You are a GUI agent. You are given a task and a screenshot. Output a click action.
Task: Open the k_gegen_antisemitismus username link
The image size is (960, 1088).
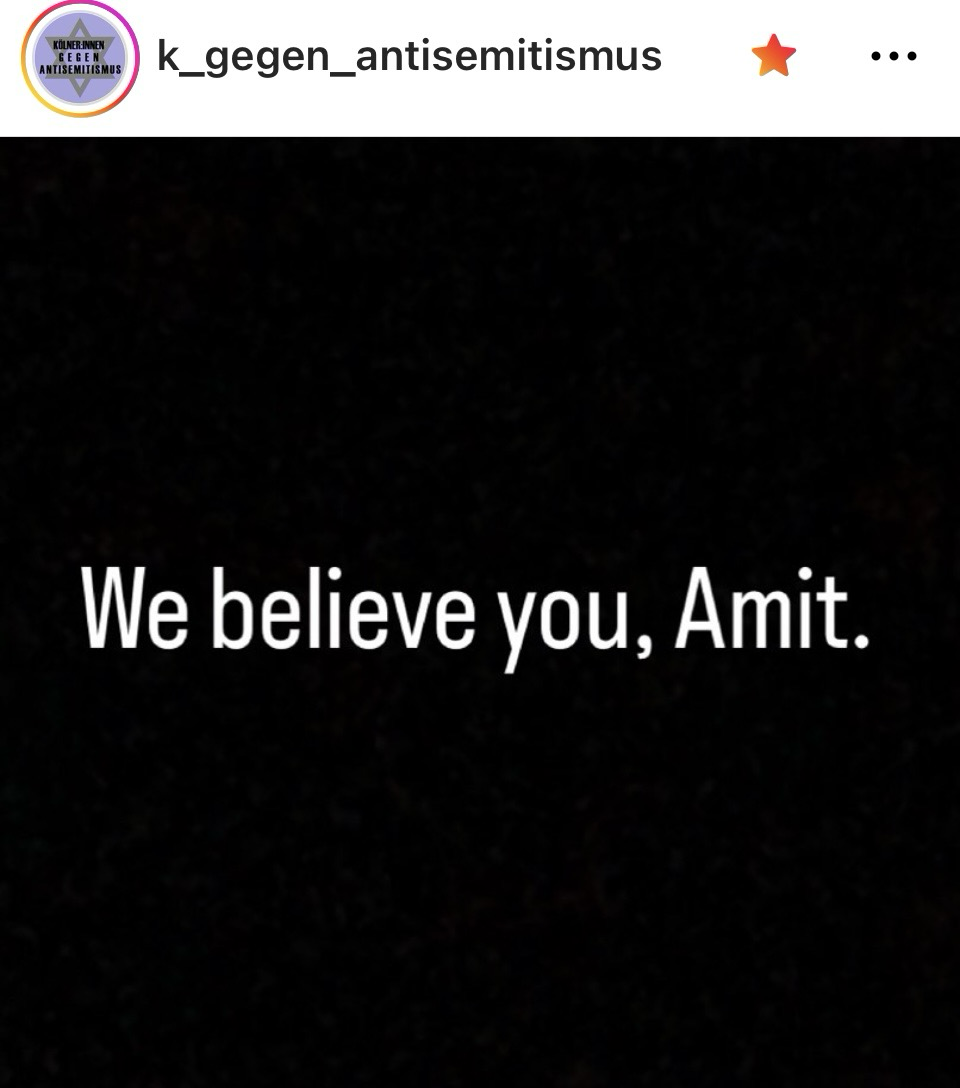tap(409, 56)
